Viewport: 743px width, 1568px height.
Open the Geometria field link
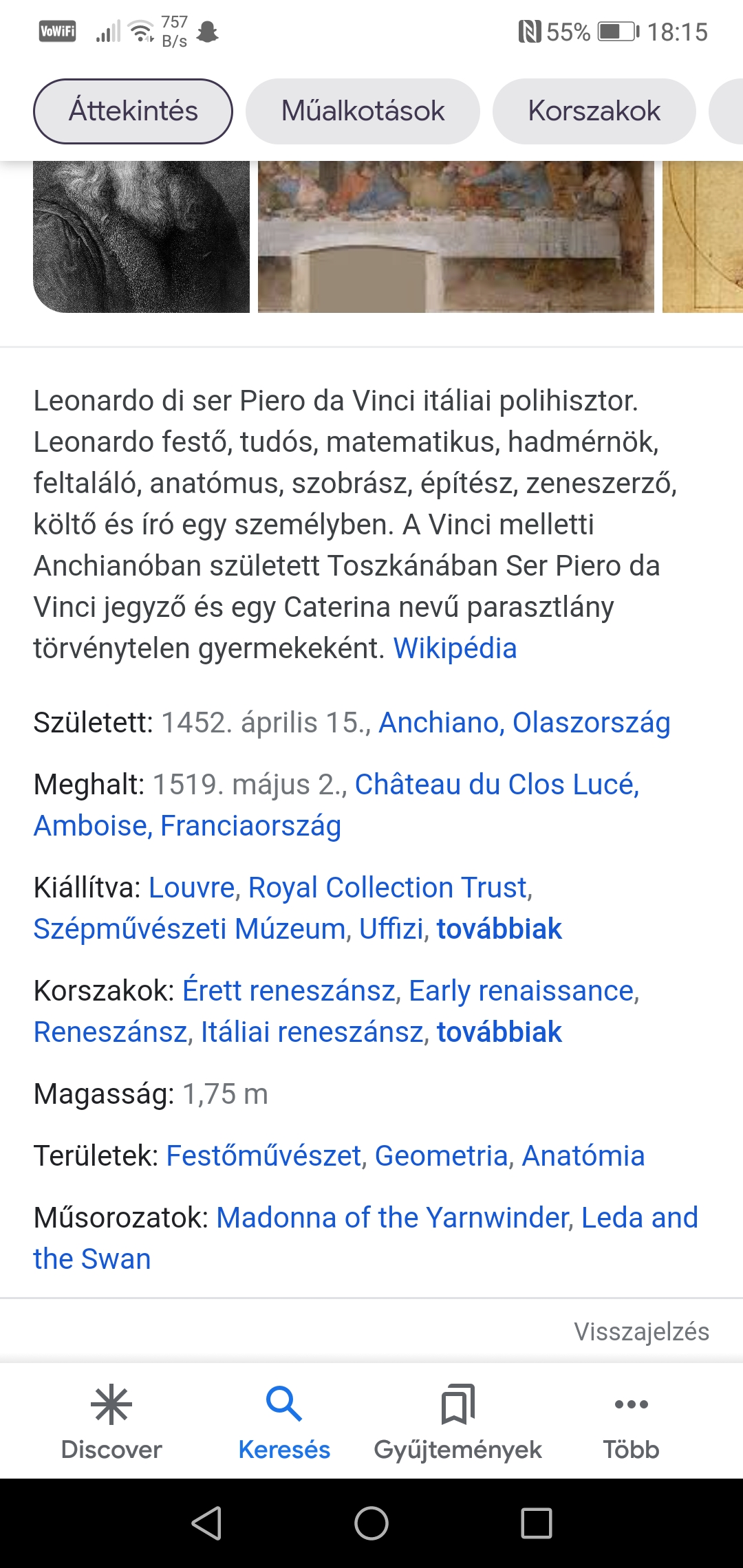(x=441, y=1156)
